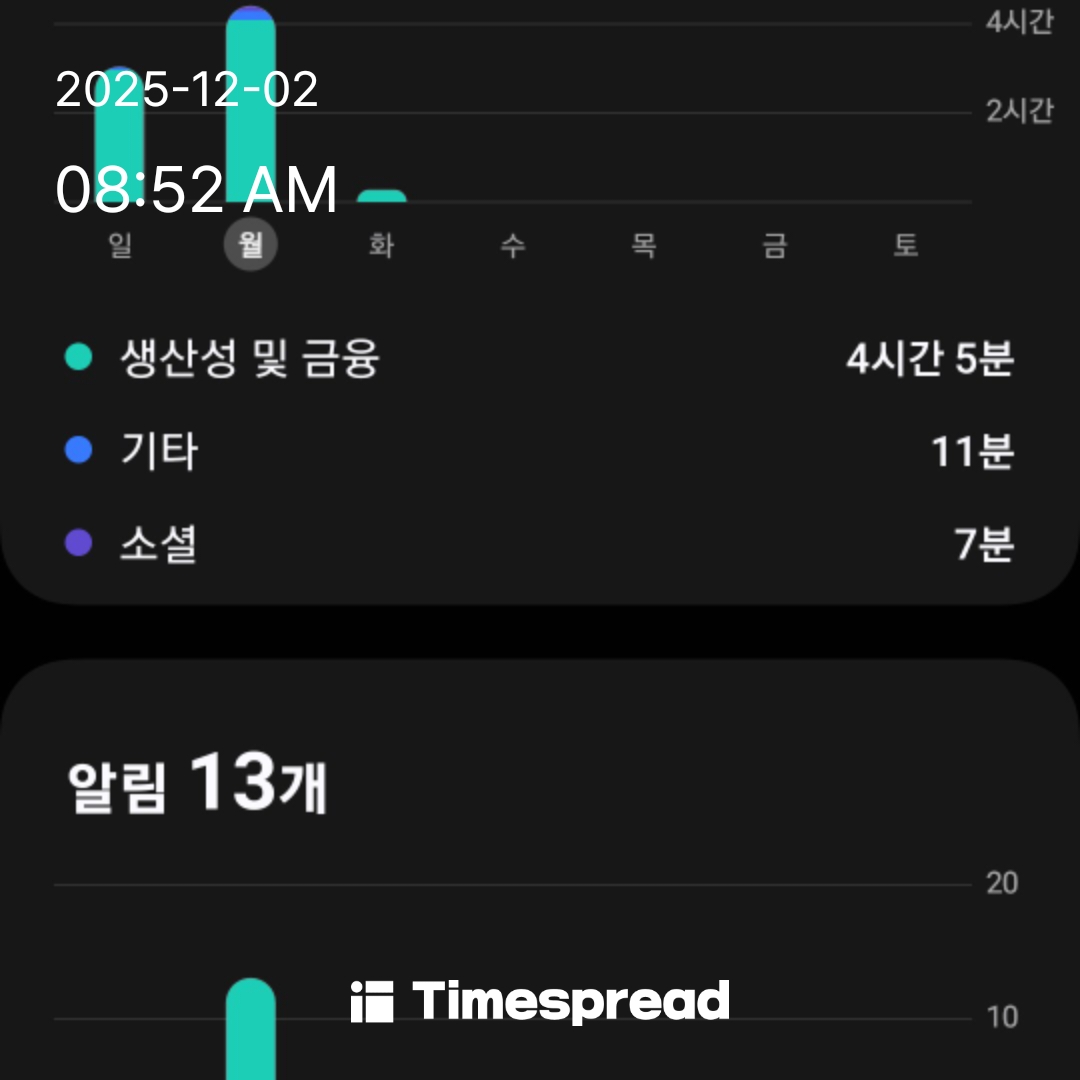Select Monday (월) in the weekly chart
This screenshot has width=1080, height=1080.
[250, 245]
